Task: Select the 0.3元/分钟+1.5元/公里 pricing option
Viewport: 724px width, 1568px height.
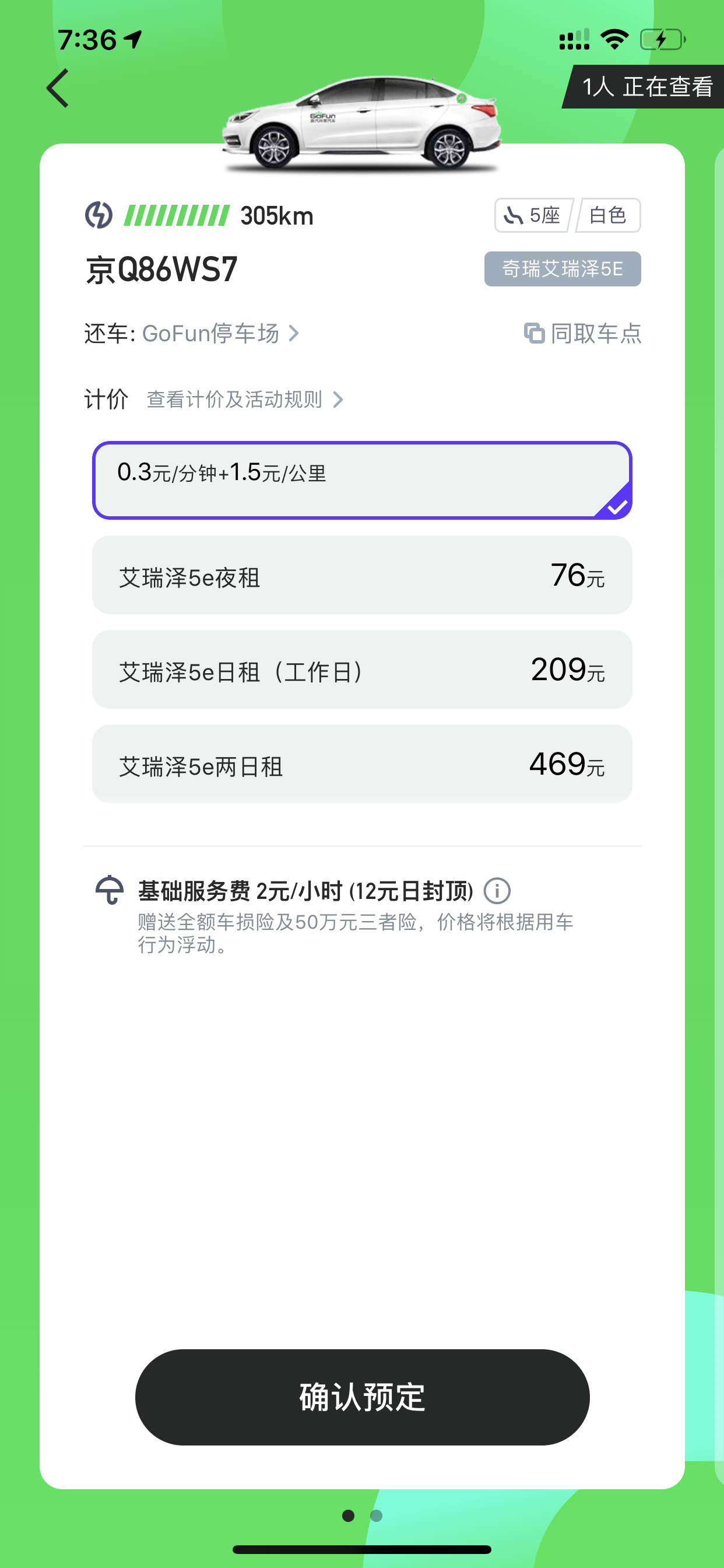Action: tap(362, 480)
